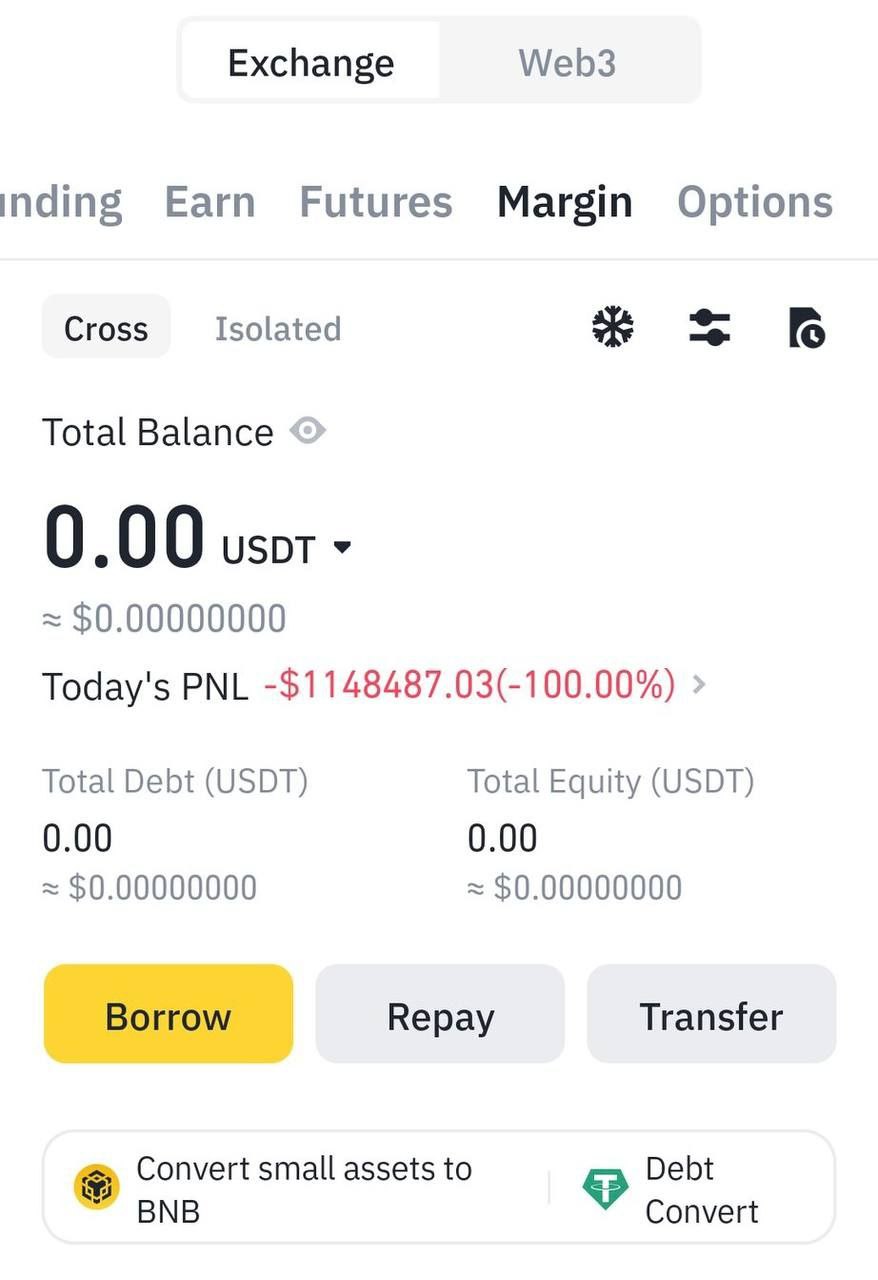Hide the total balance
The width and height of the screenshot is (878, 1280).
tap(308, 431)
